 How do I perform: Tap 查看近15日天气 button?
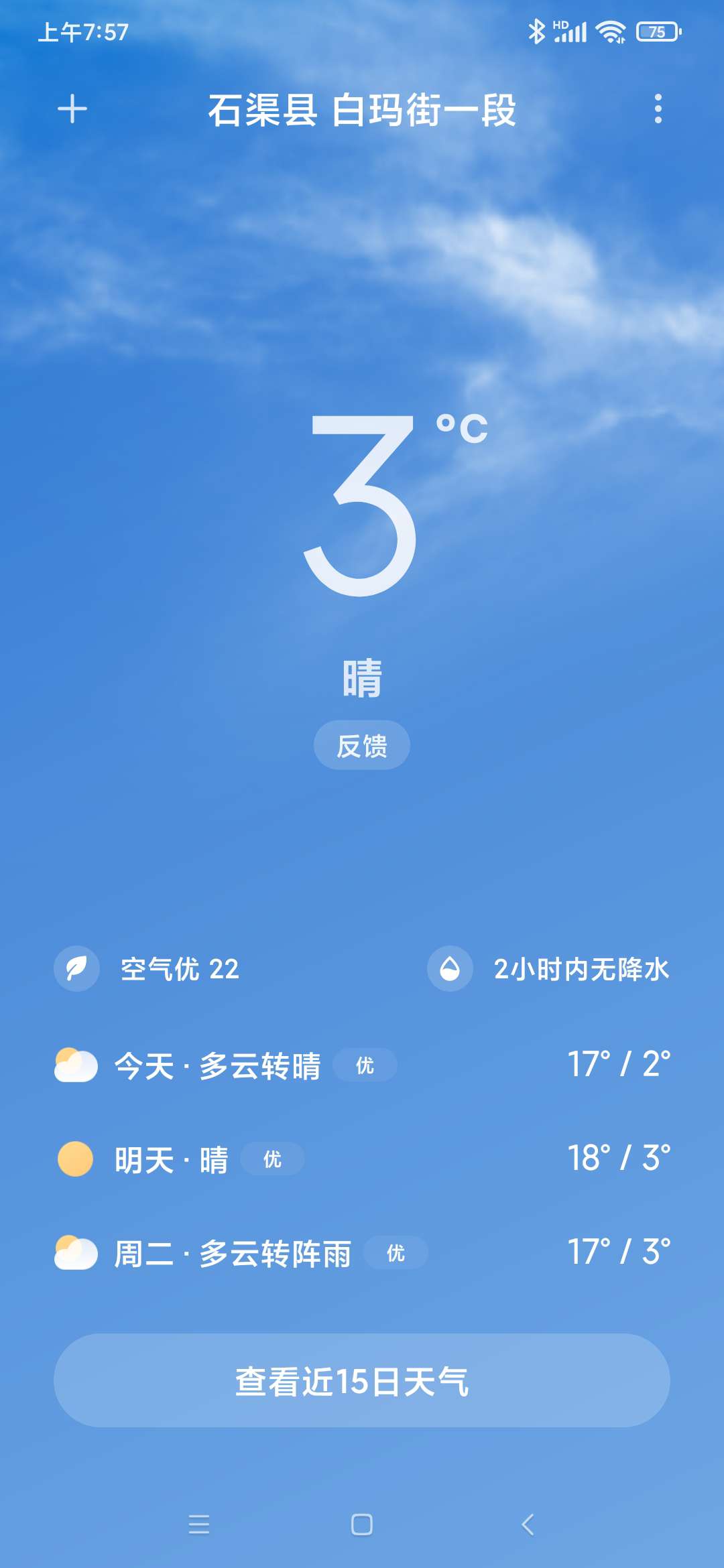click(x=362, y=1380)
